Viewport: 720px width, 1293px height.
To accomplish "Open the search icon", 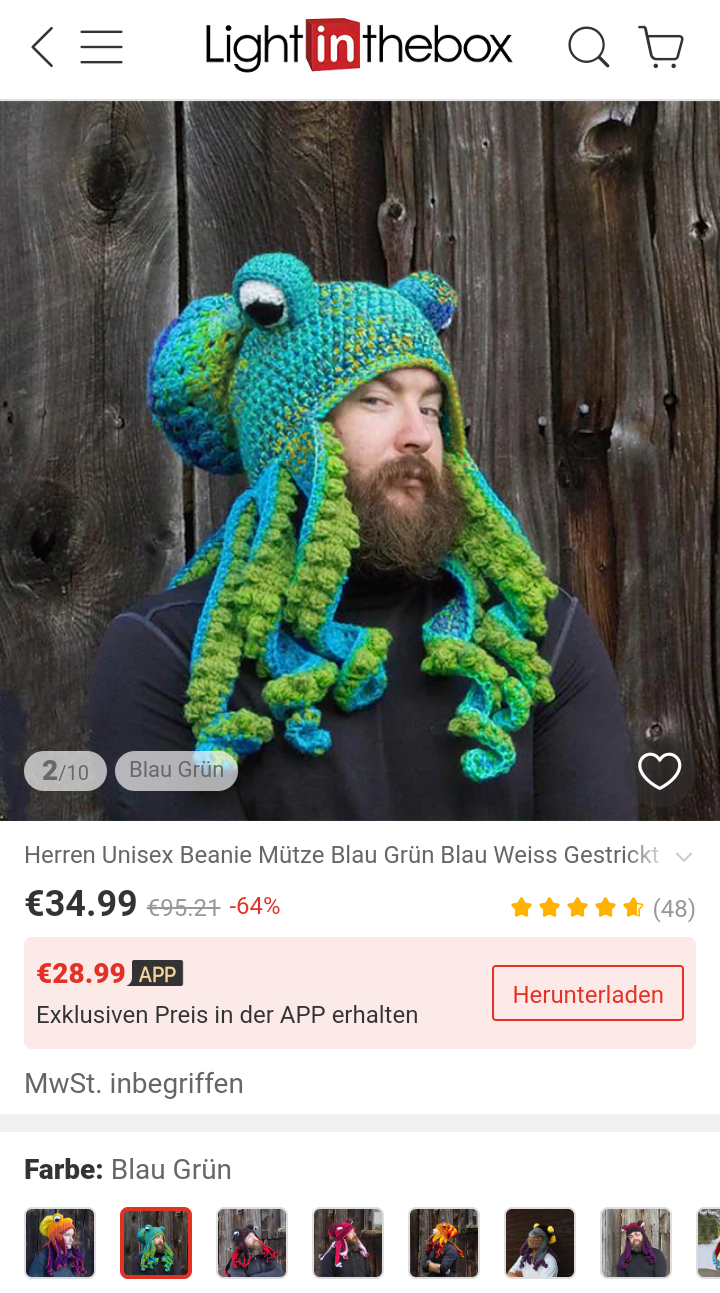I will [588, 47].
